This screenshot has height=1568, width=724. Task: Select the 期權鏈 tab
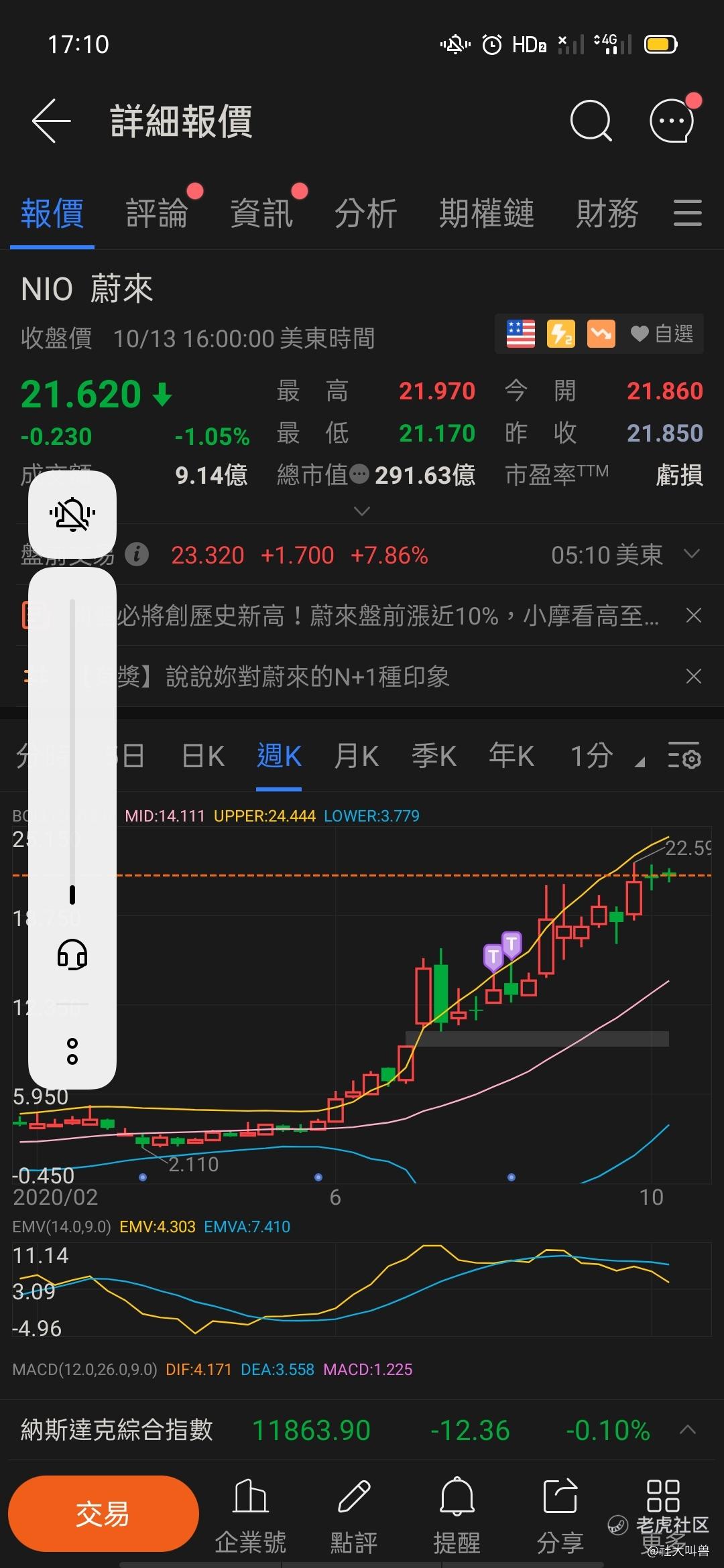point(487,214)
